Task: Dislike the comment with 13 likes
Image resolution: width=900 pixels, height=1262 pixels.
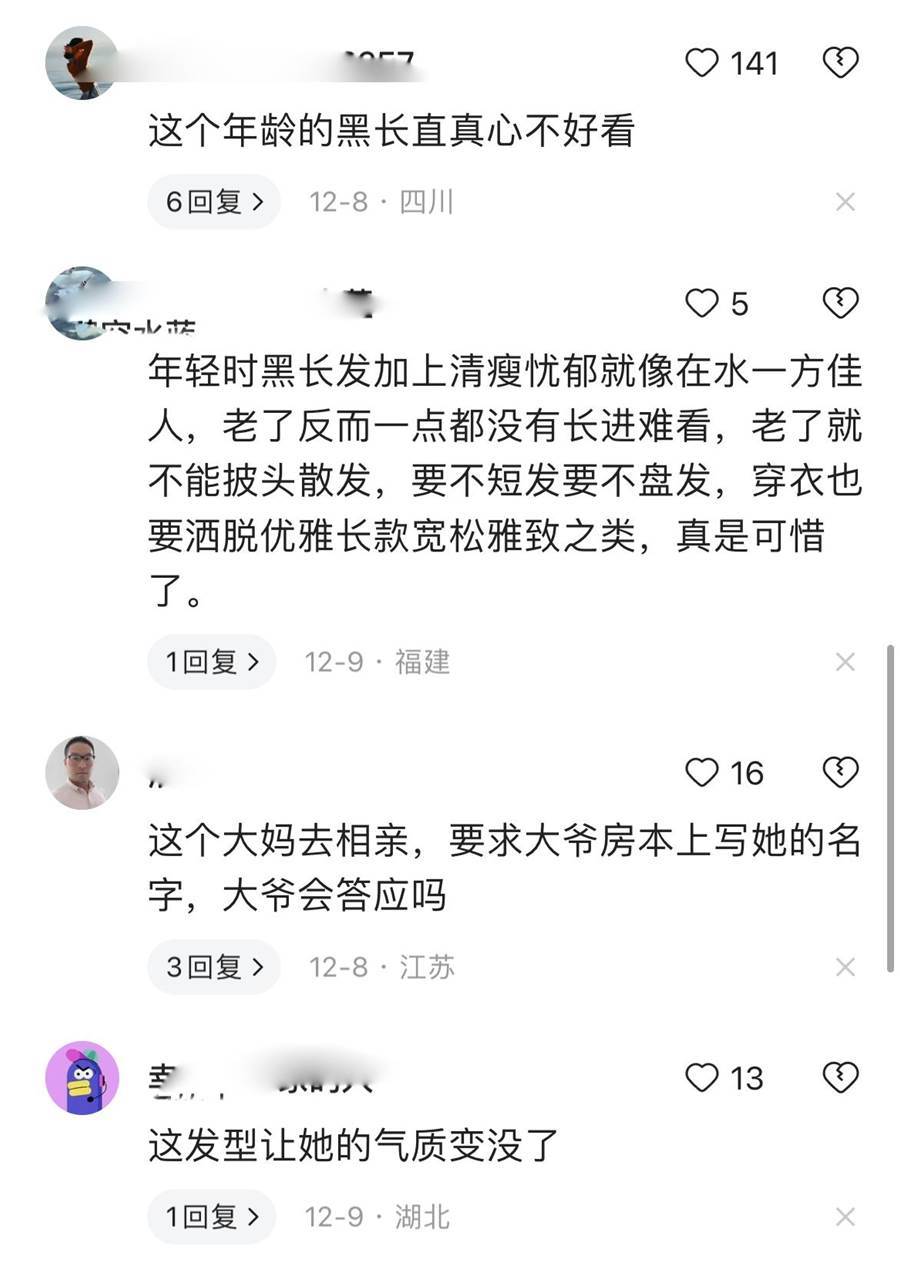Action: (x=840, y=1077)
